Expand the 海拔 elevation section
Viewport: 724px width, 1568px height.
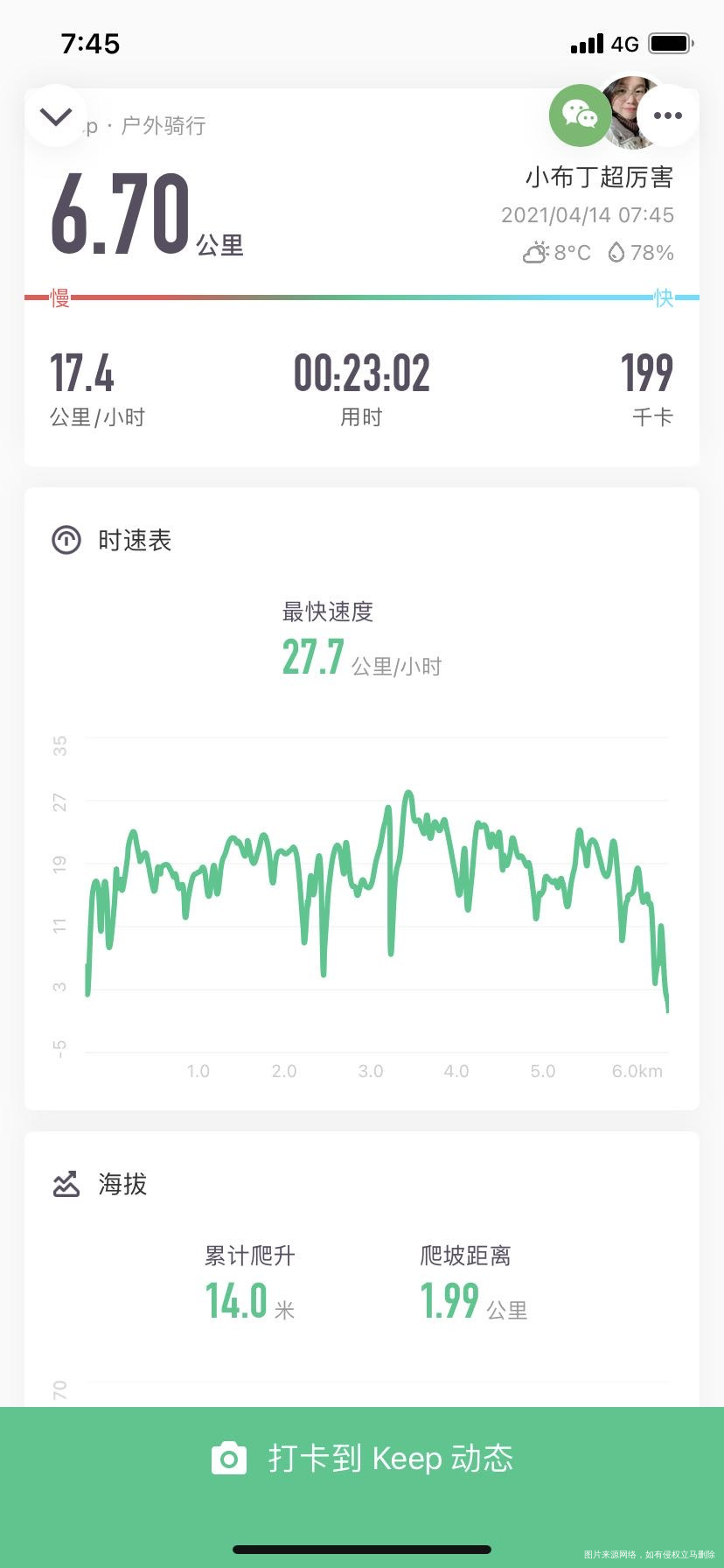point(122,1184)
